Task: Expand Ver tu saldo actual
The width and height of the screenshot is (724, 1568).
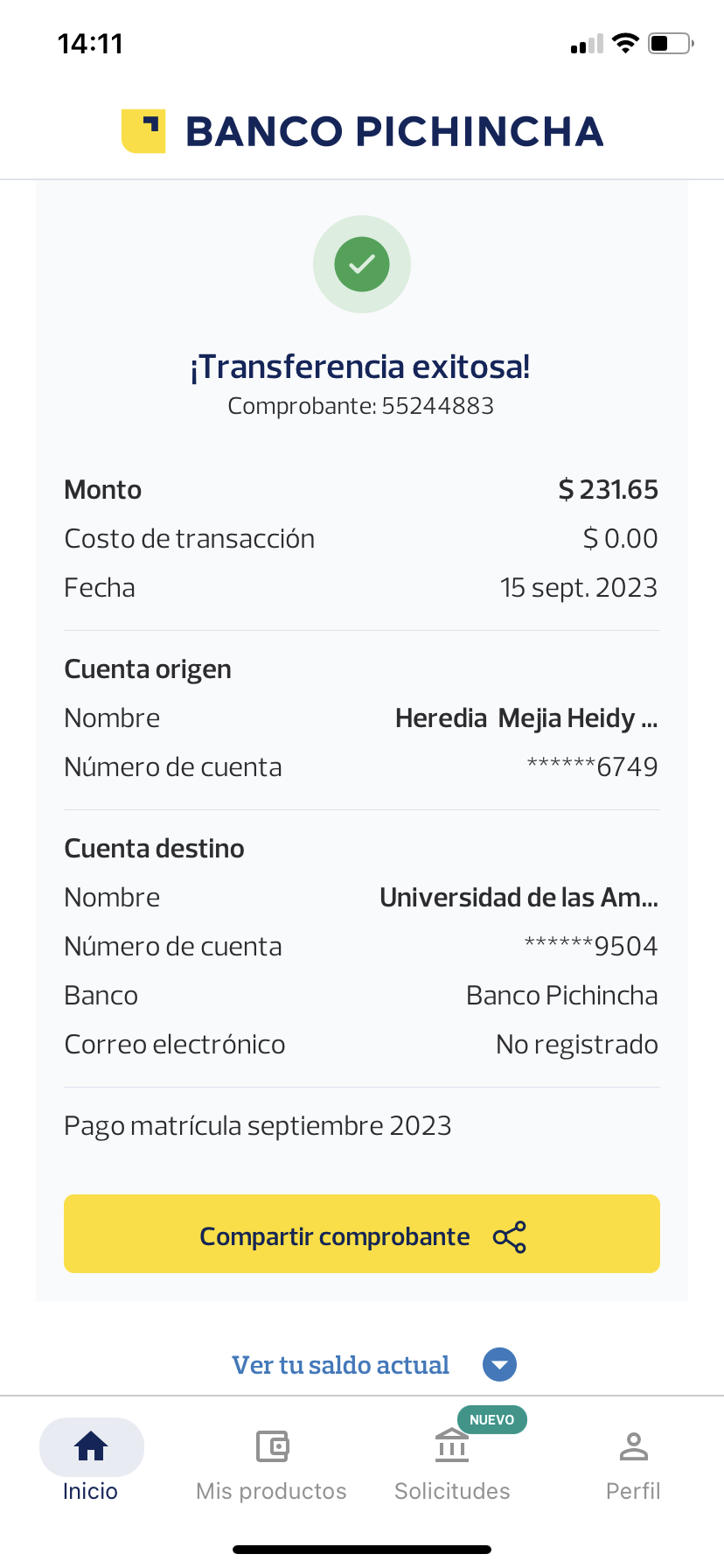Action: click(374, 1365)
